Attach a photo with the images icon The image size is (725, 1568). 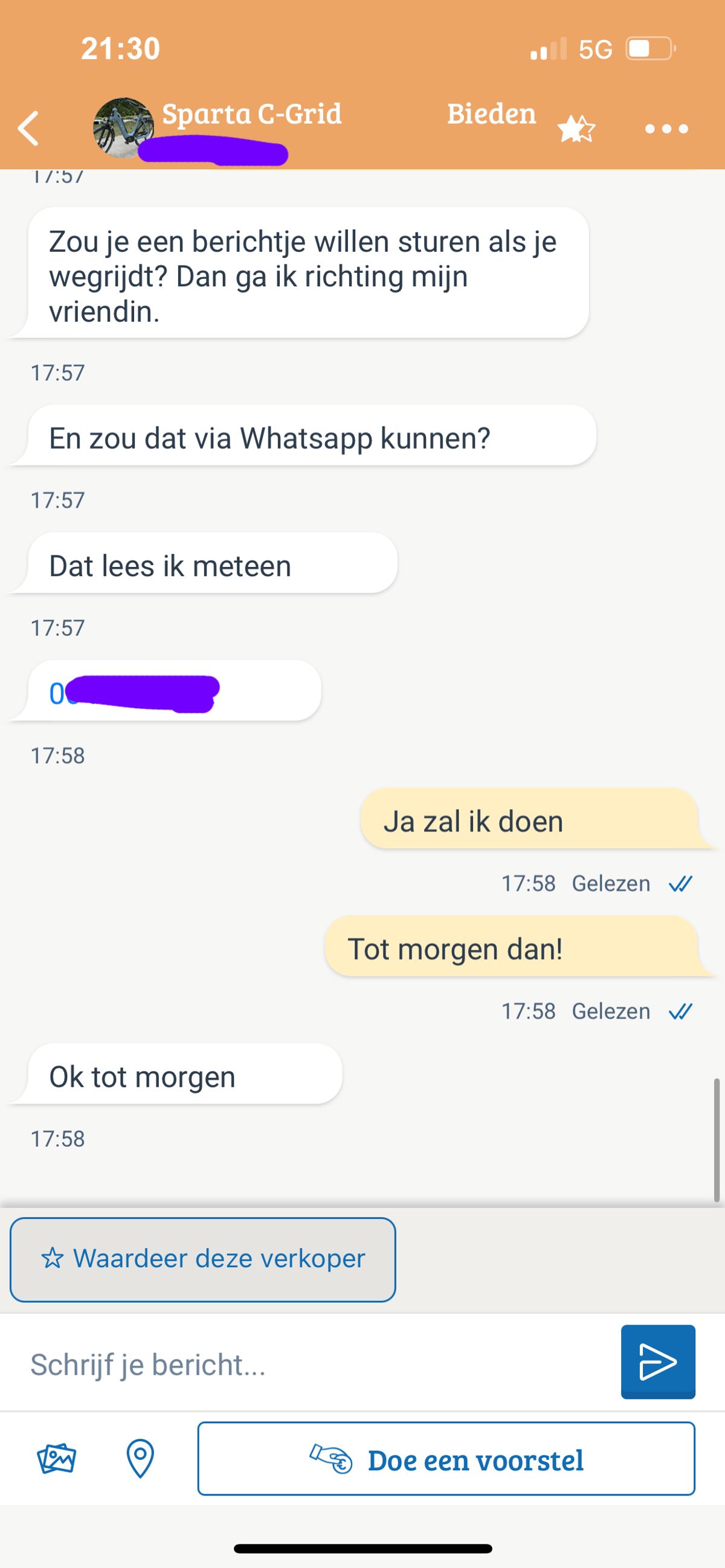pos(57,1459)
